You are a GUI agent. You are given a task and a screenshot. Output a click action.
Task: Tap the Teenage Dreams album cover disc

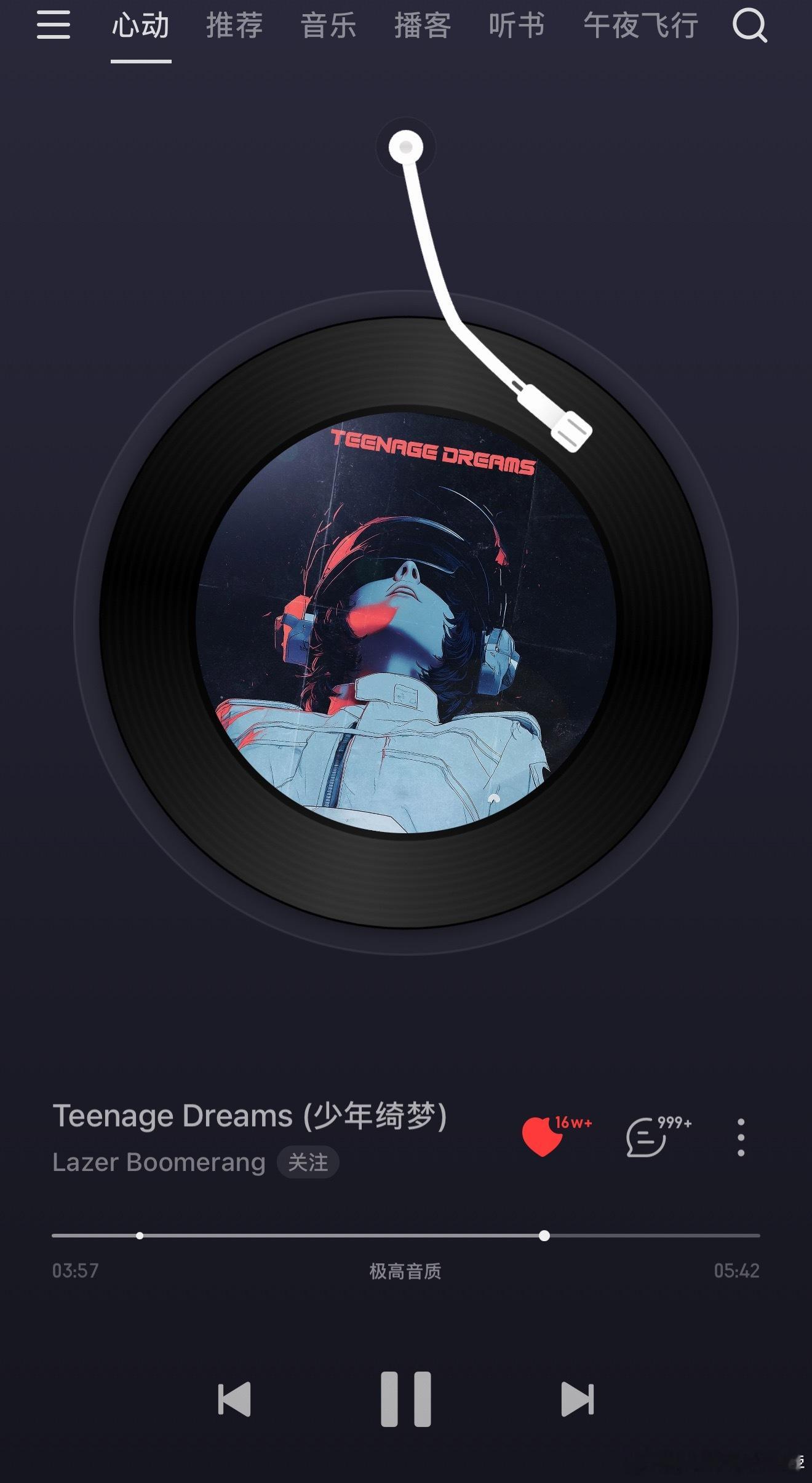click(406, 622)
